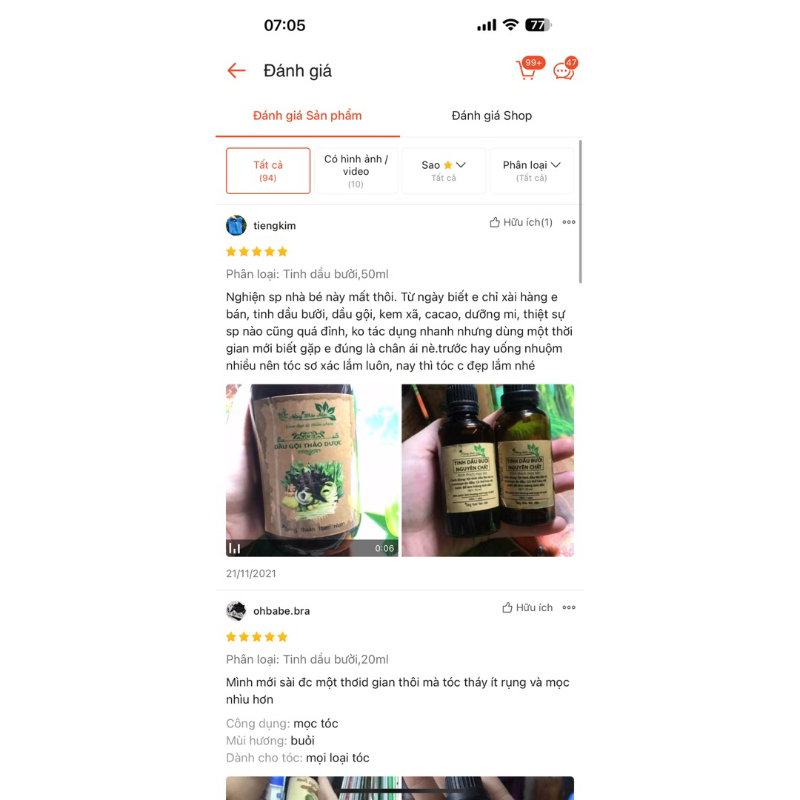Open ohbabe.bra's profile avatar
Screen dimensions: 800x800
click(236, 611)
